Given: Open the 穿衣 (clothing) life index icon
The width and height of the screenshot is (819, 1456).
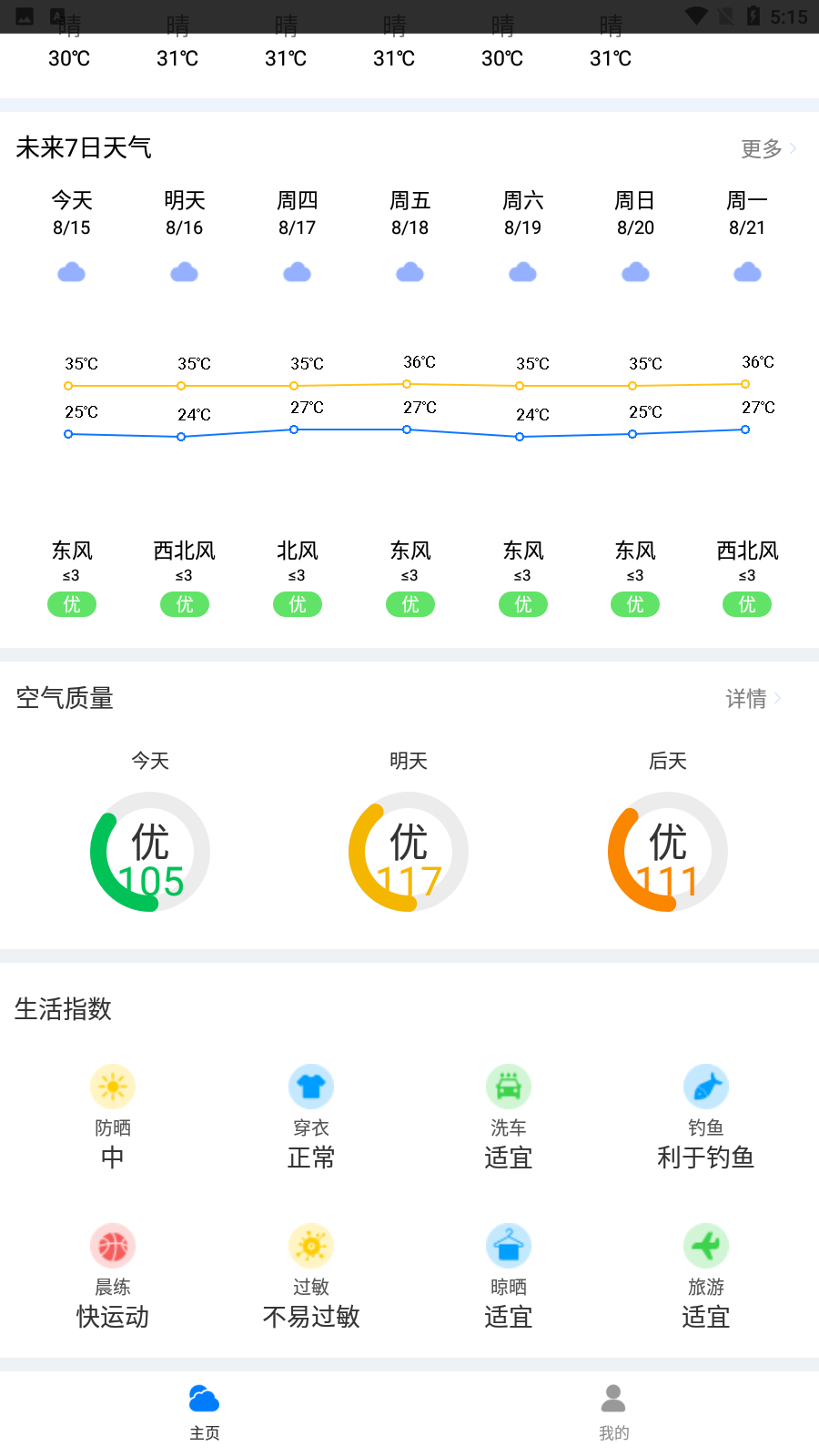Looking at the screenshot, I should point(310,1087).
